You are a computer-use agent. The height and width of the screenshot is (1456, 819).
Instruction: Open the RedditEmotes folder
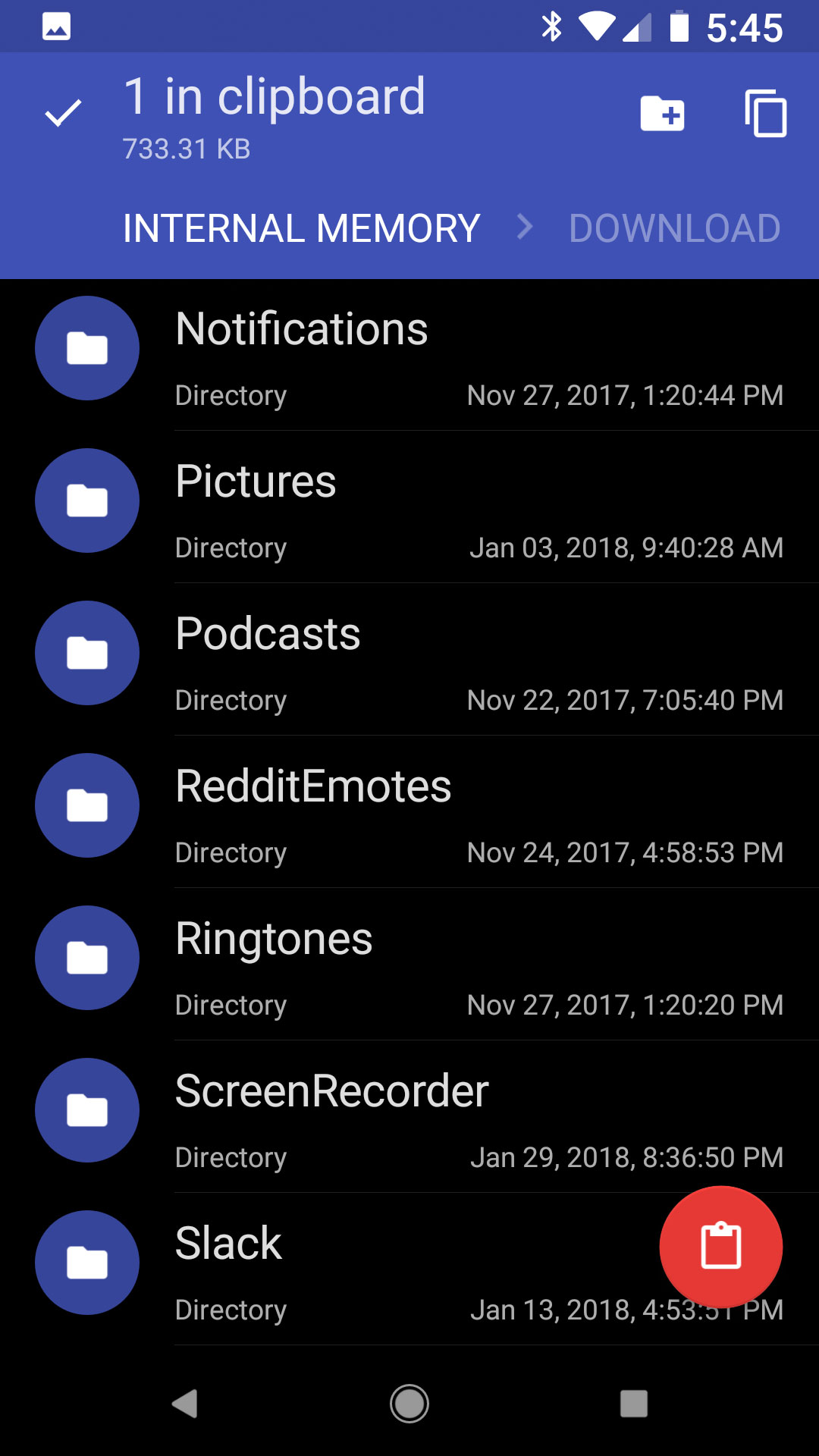tap(409, 812)
